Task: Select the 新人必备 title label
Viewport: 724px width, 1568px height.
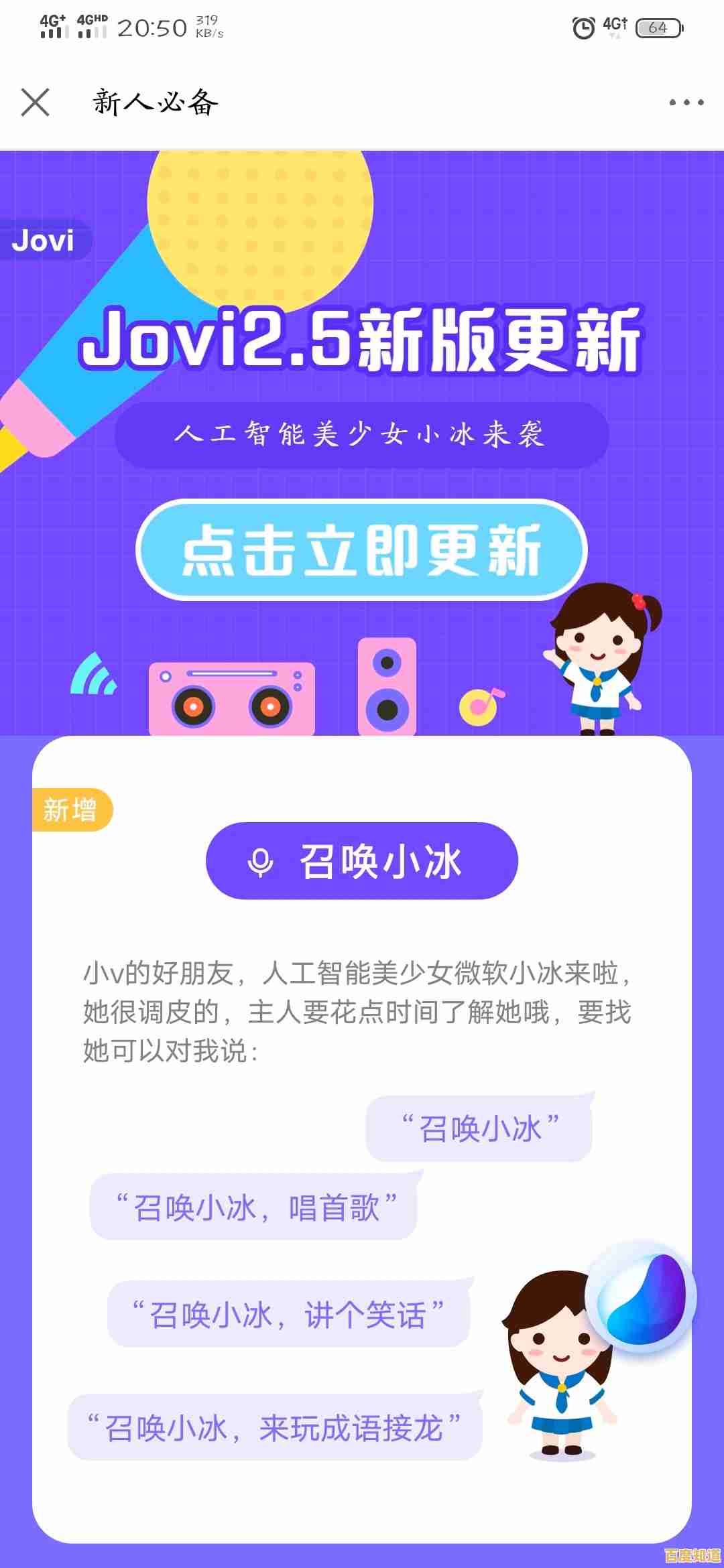Action: click(154, 102)
